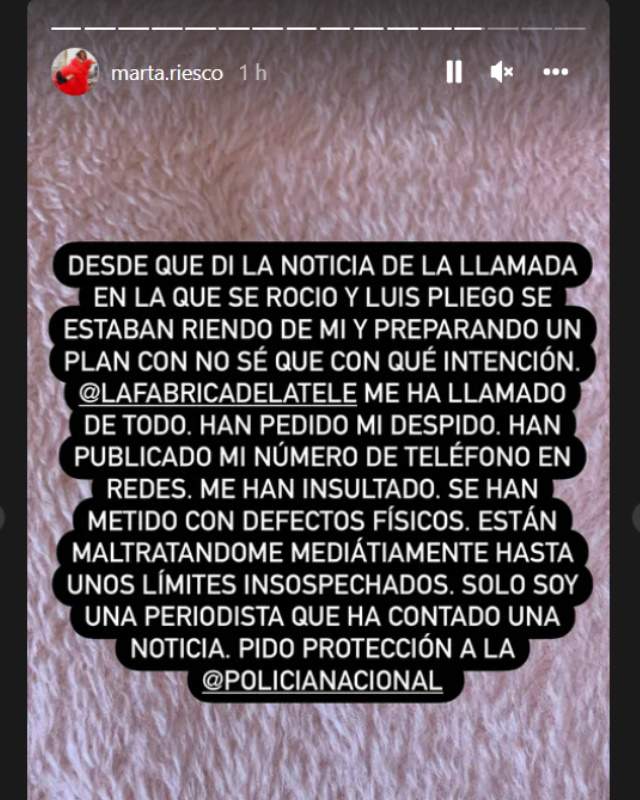Image resolution: width=640 pixels, height=800 pixels.
Task: Open the three-dot options menu
Action: 555,72
